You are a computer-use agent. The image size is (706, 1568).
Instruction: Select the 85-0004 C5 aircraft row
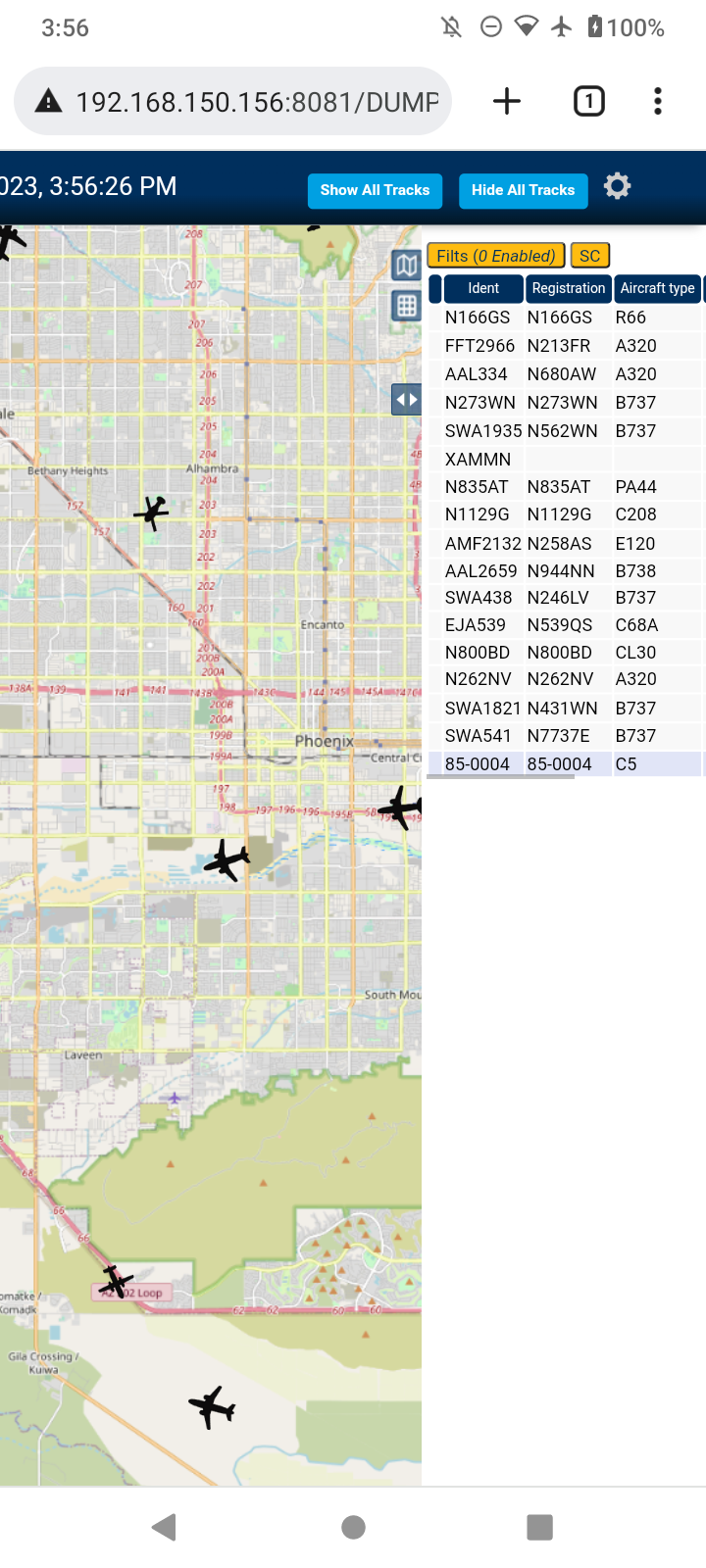point(566,764)
